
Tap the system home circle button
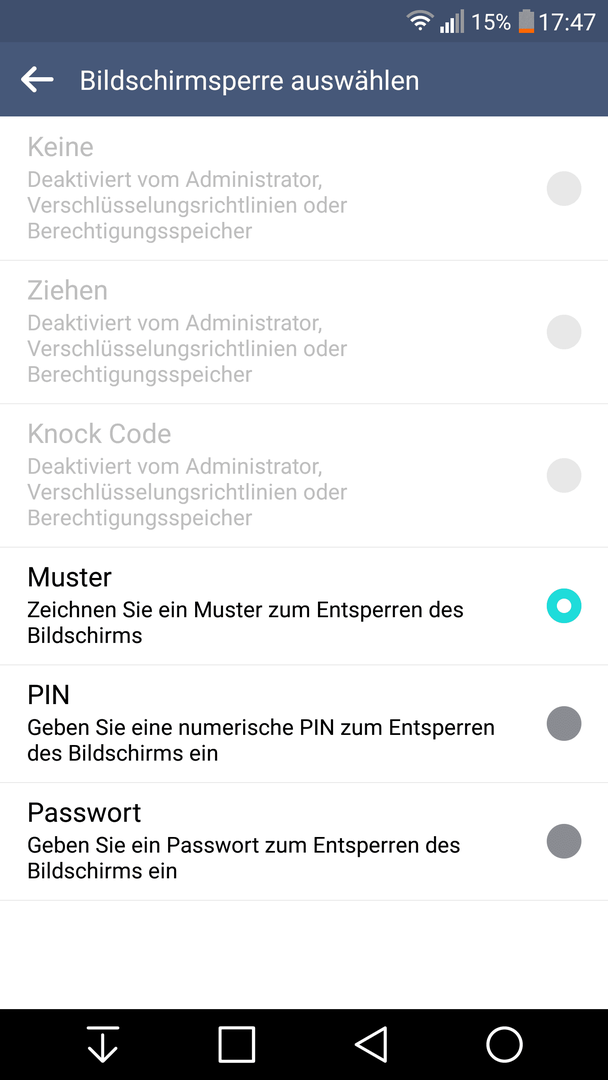click(504, 1044)
